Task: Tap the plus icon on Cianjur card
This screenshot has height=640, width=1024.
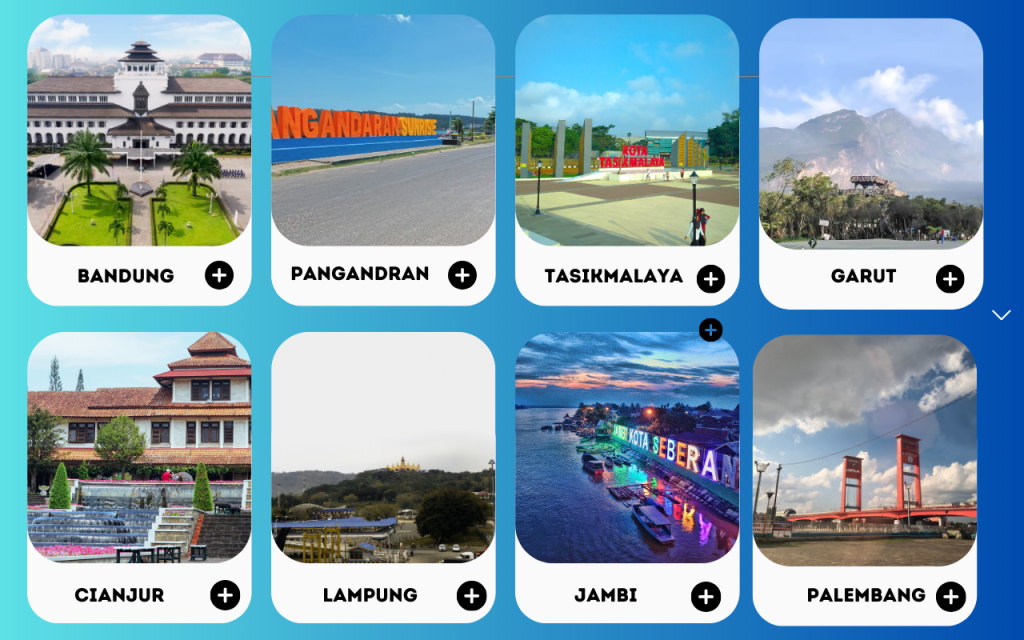Action: tap(225, 596)
